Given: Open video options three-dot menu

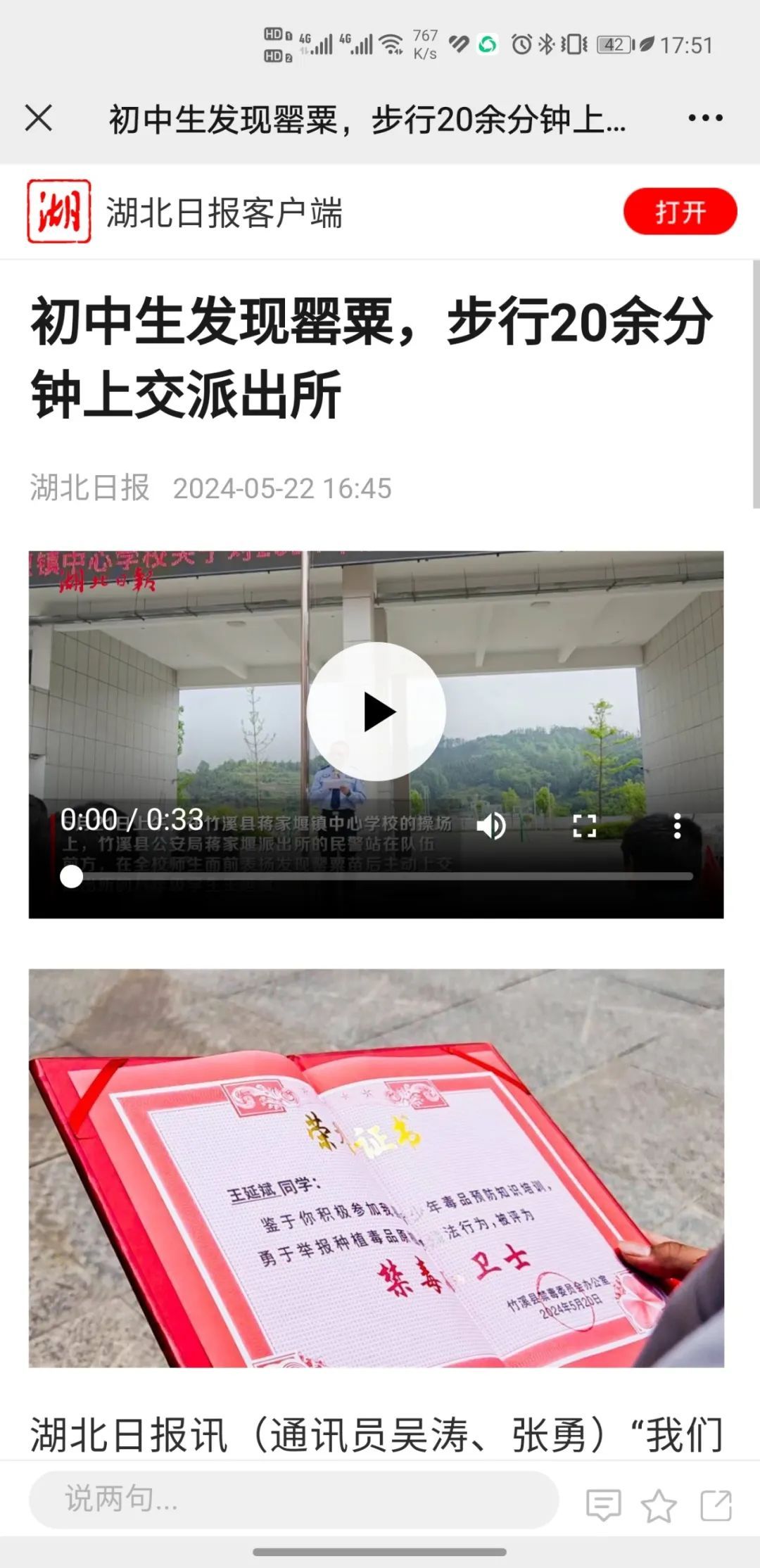Looking at the screenshot, I should coord(677,826).
